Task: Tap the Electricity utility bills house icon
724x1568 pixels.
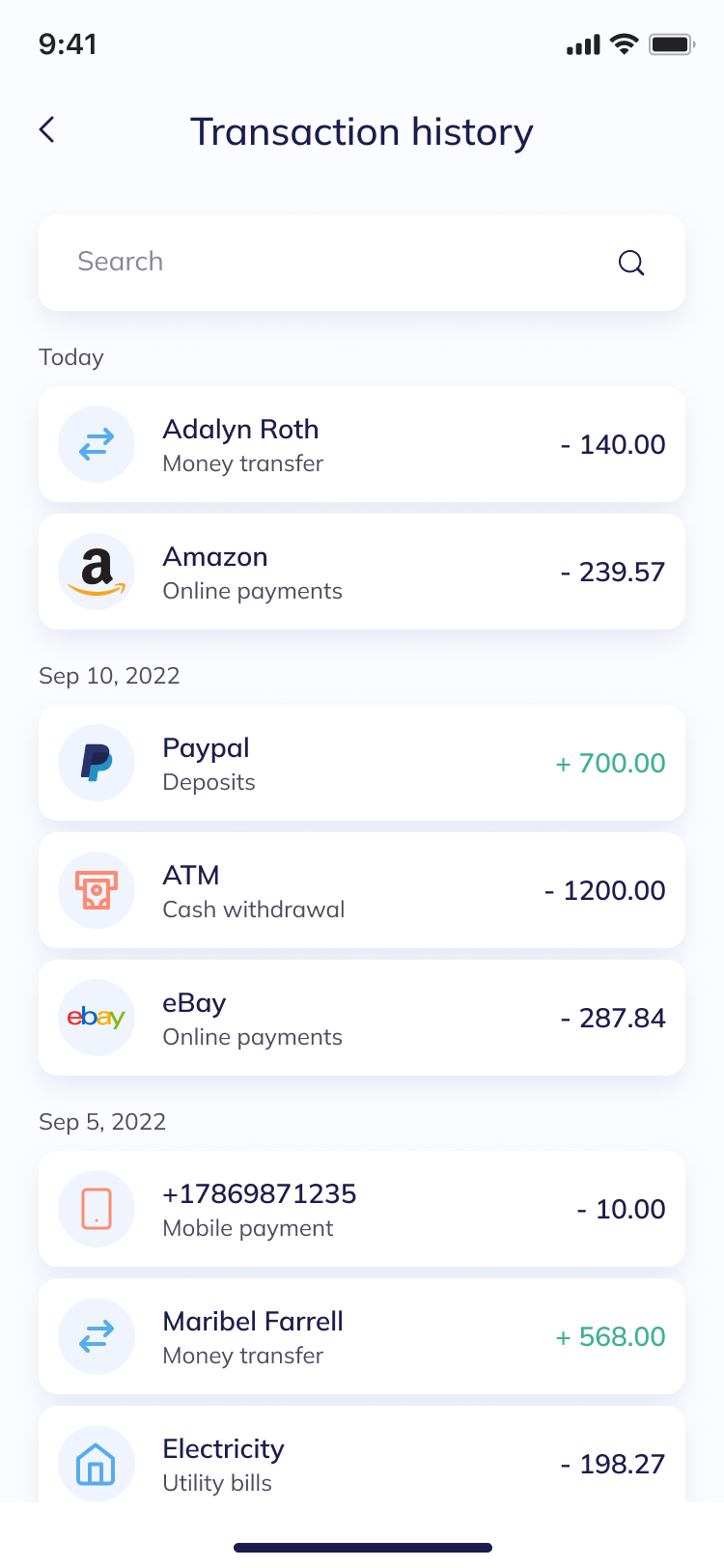Action: (x=97, y=1464)
